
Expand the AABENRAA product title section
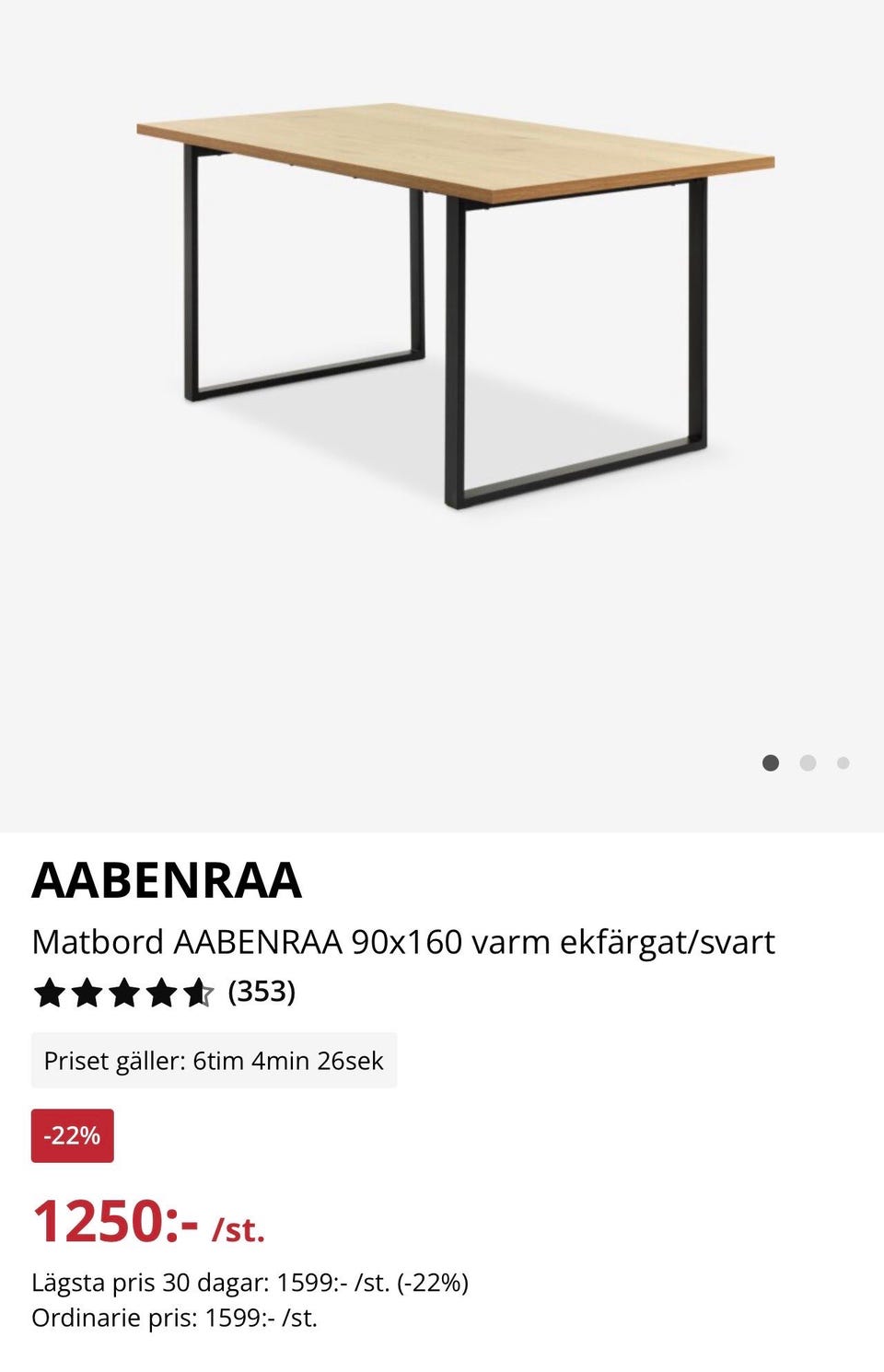(x=169, y=880)
